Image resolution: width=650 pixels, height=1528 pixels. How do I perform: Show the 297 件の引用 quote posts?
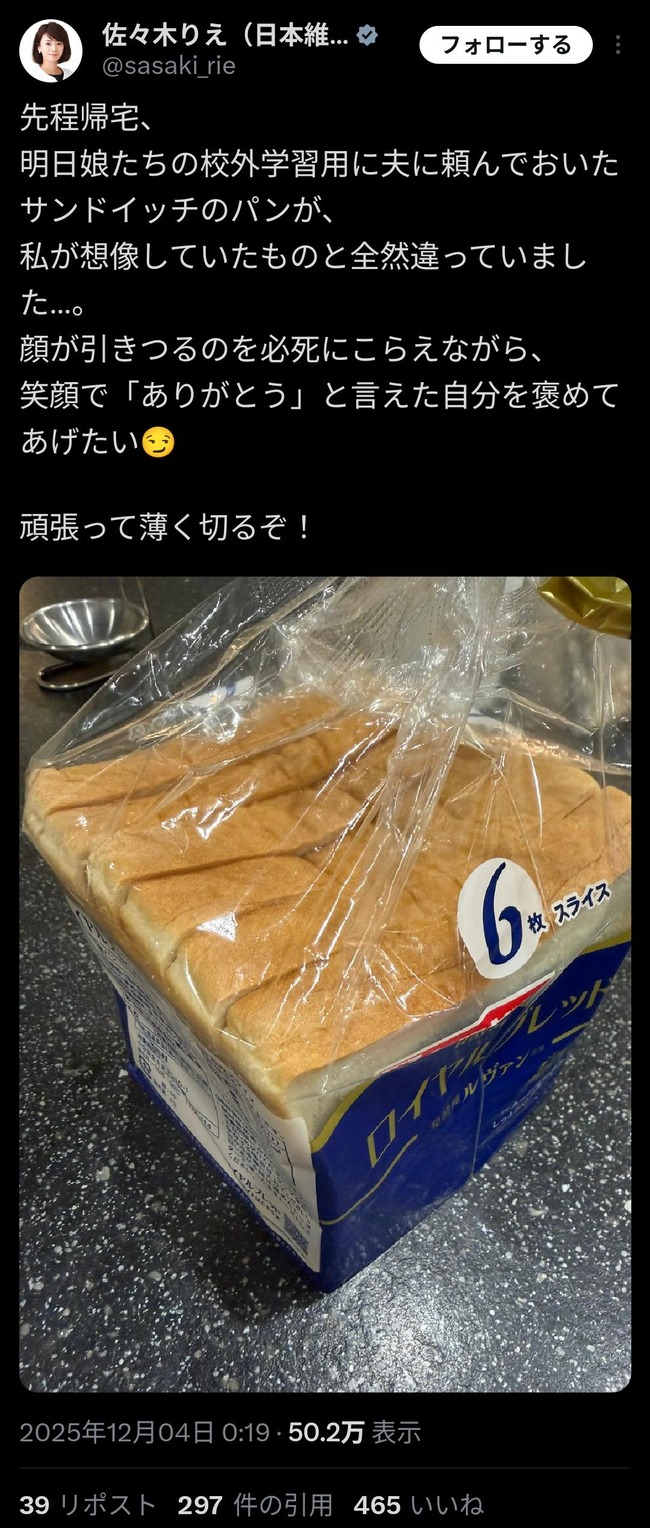255,1504
